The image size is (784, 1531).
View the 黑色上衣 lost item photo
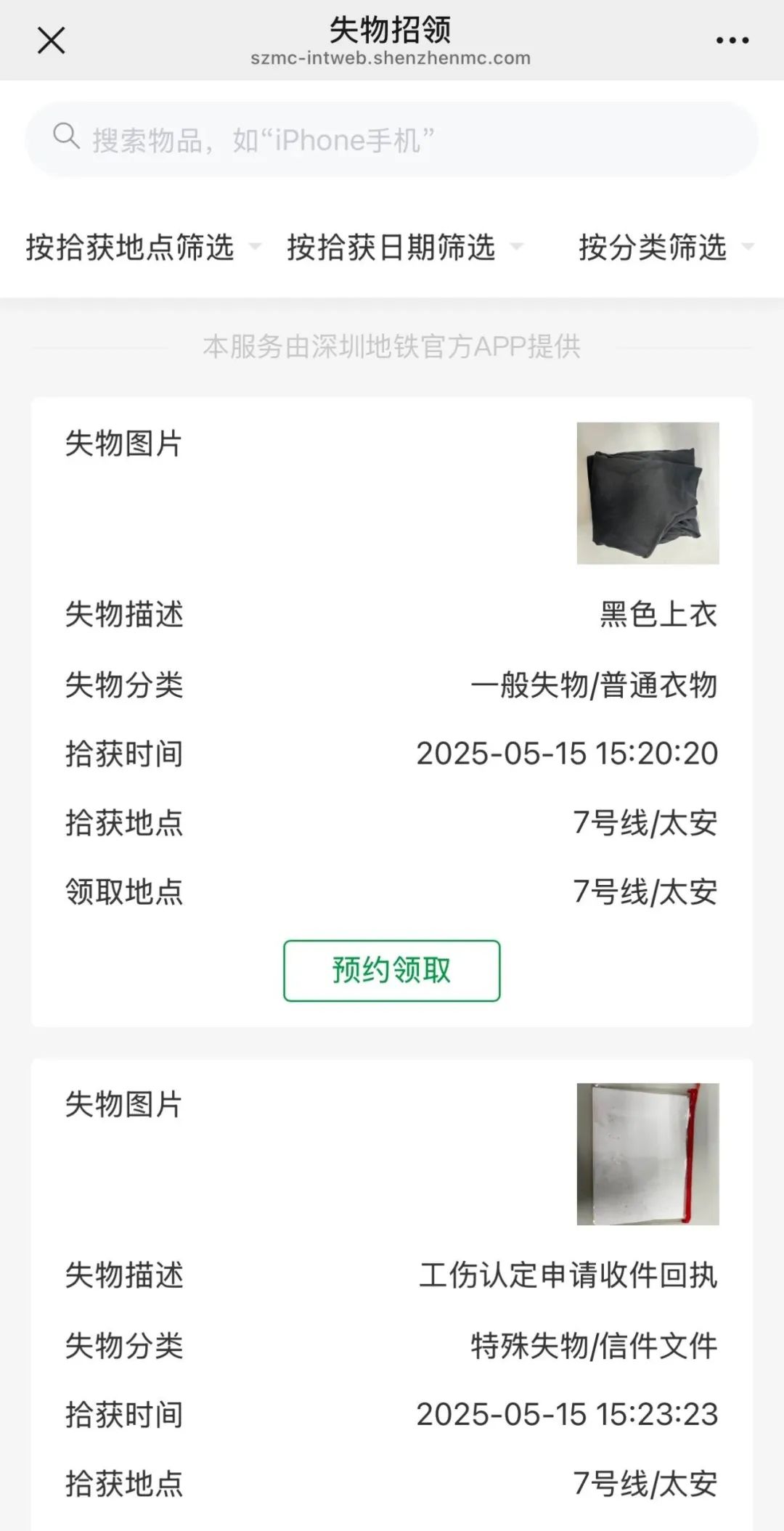click(x=648, y=493)
